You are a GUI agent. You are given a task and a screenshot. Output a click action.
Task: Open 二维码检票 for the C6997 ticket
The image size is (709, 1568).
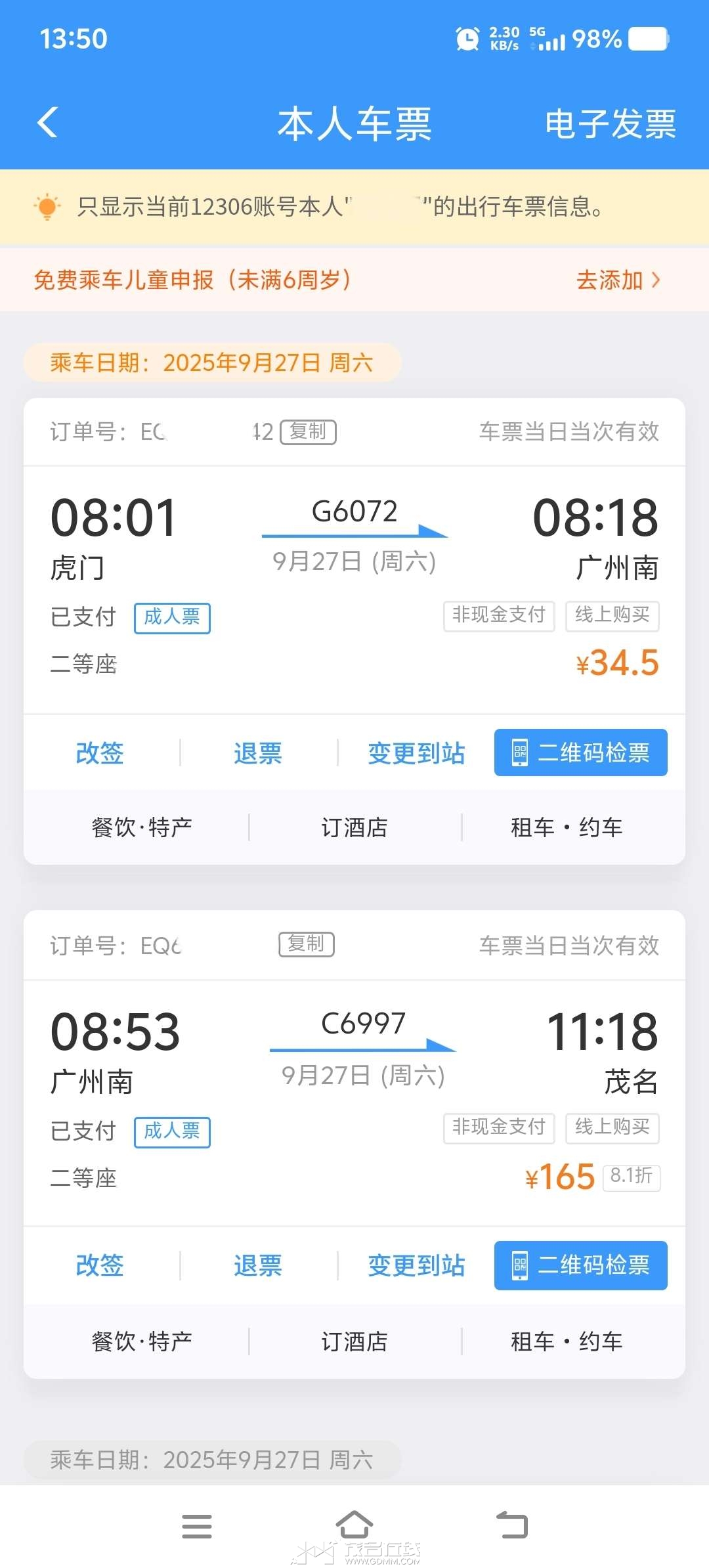580,1265
